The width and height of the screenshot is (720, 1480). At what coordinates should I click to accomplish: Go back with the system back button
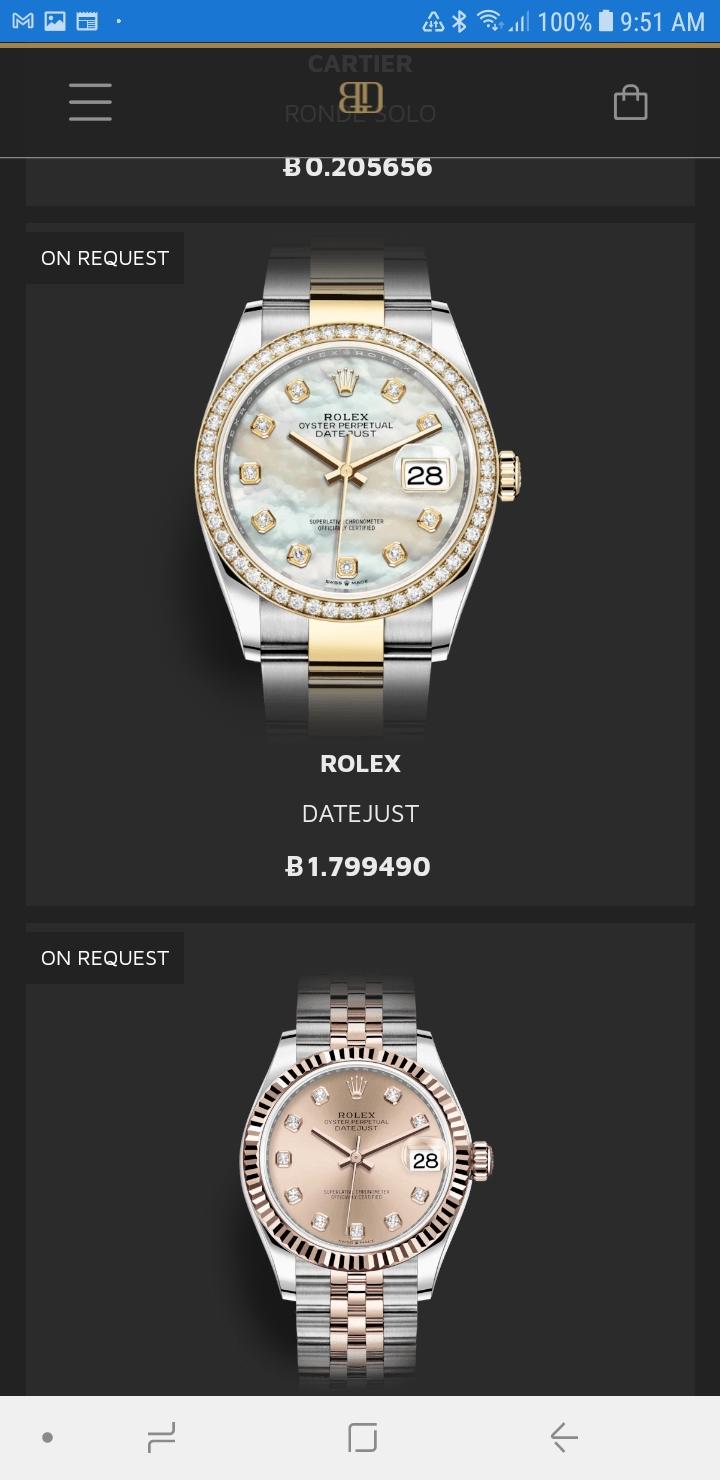click(x=564, y=1438)
